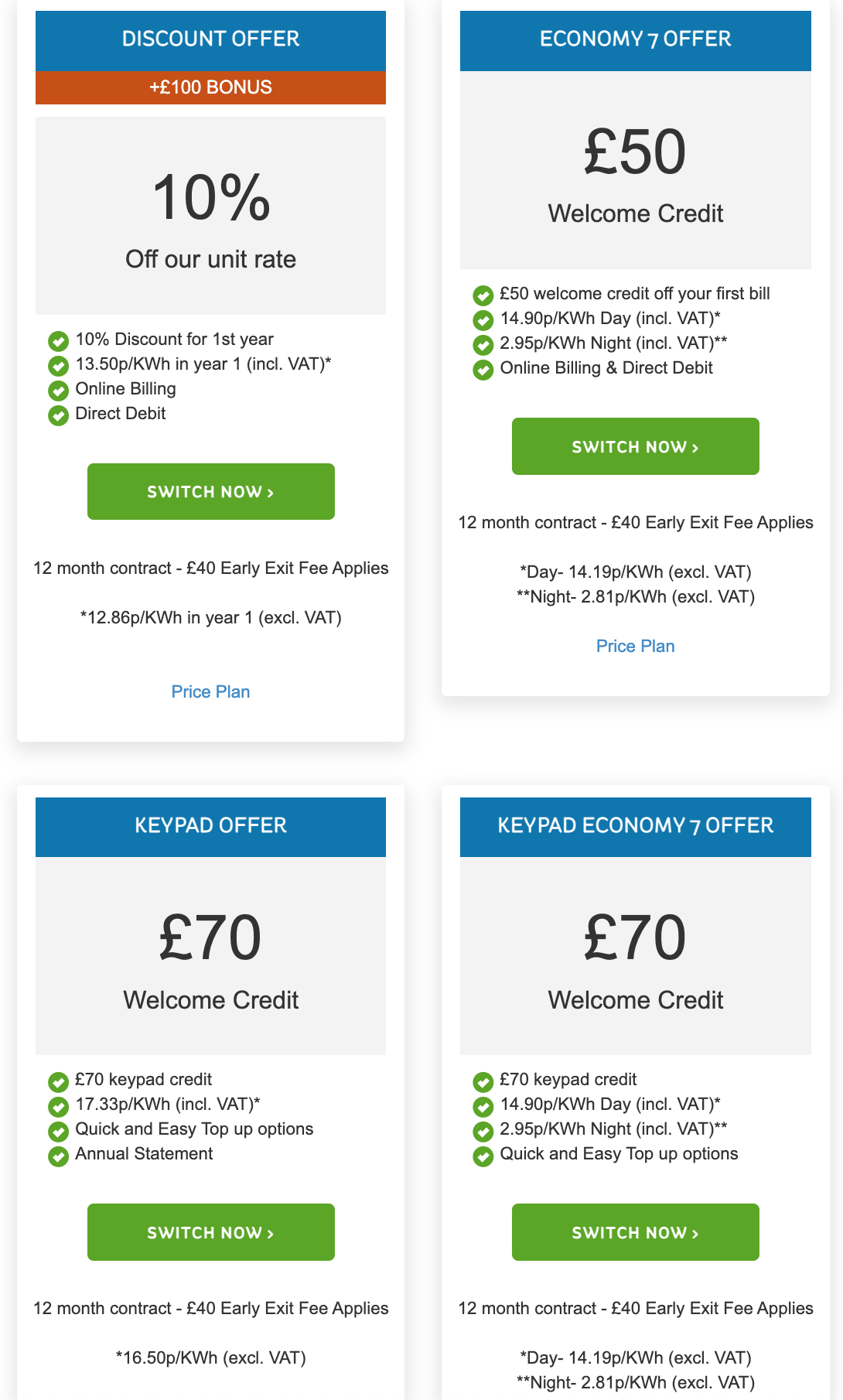Viewport: 843px width, 1400px height.
Task: Hit Switch Now for Keypad Economy 7 Offer
Action: [635, 1232]
